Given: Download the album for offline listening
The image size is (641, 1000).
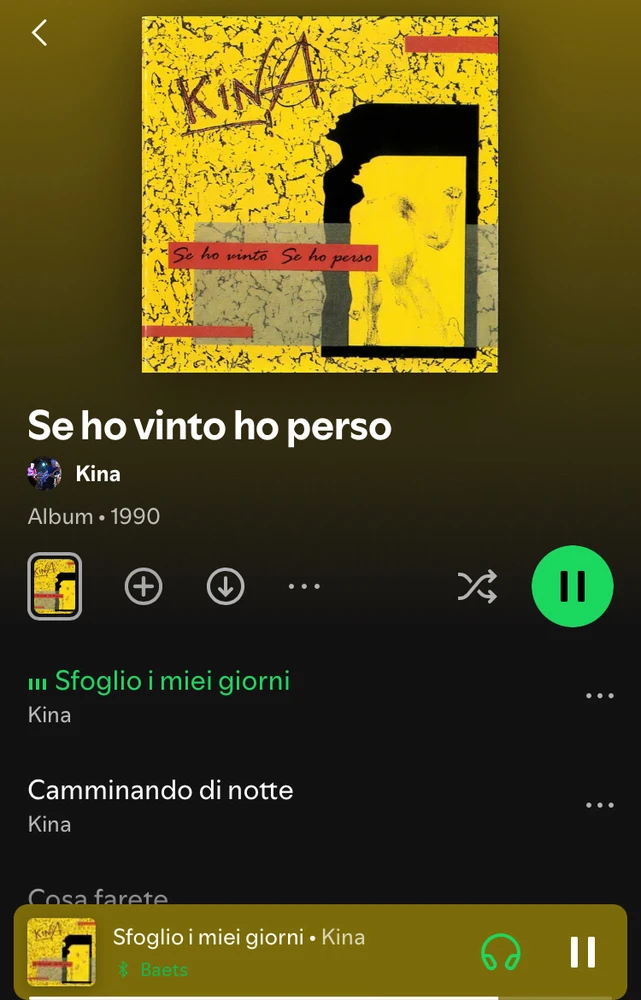Looking at the screenshot, I should click(x=225, y=587).
